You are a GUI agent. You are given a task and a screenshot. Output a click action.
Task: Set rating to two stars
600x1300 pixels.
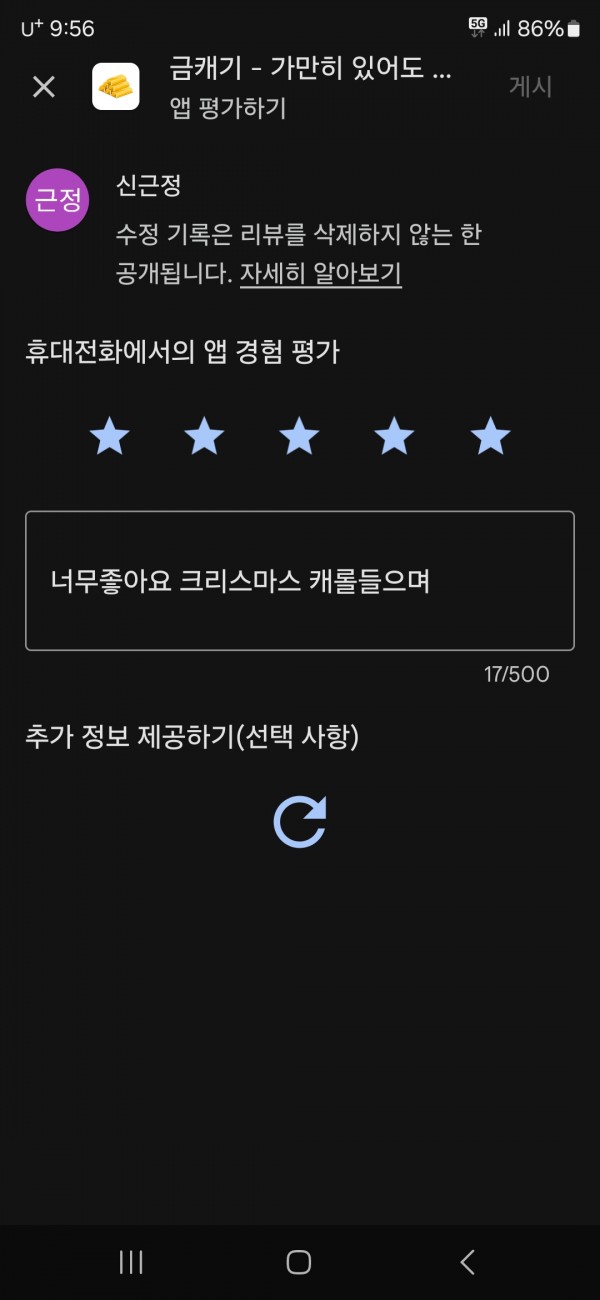click(x=205, y=437)
